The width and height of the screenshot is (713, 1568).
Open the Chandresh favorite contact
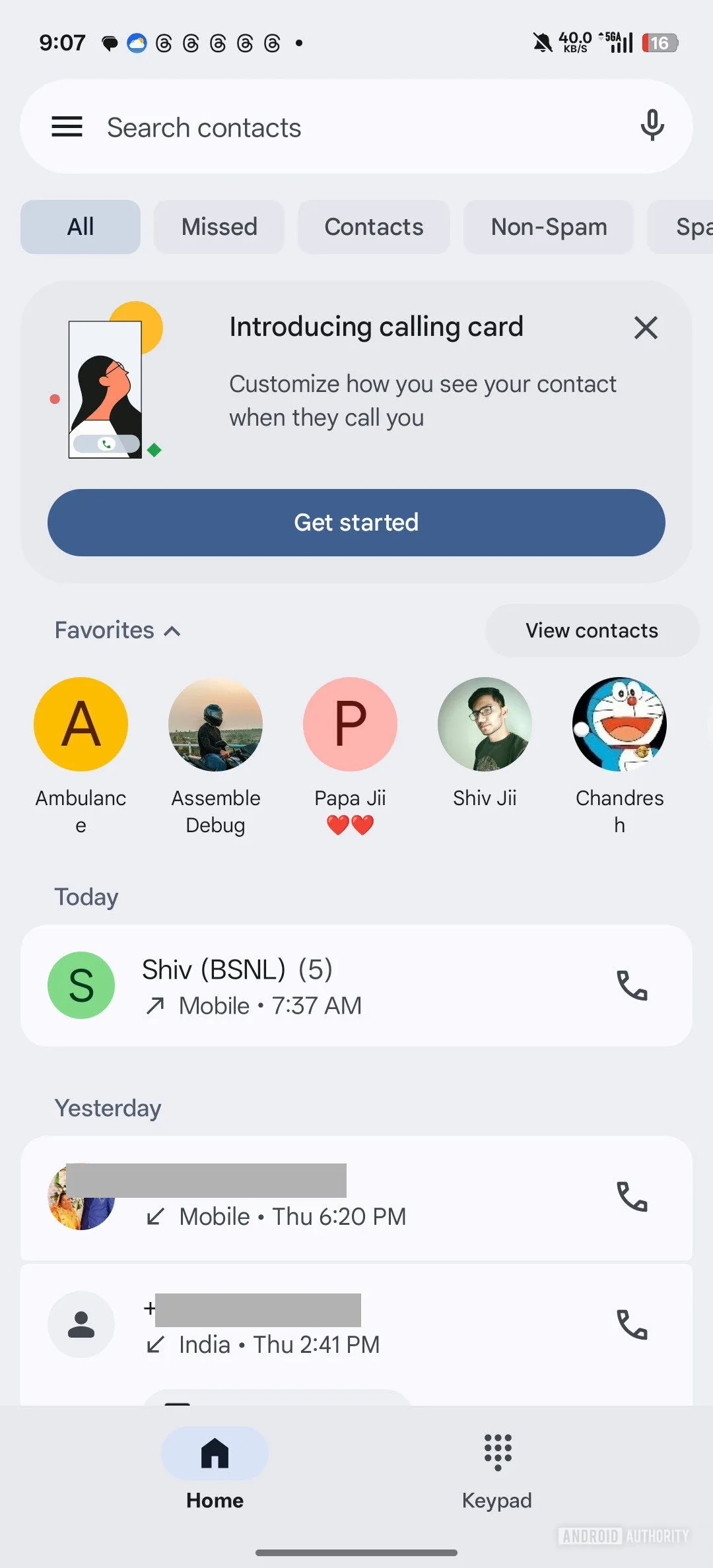point(619,757)
